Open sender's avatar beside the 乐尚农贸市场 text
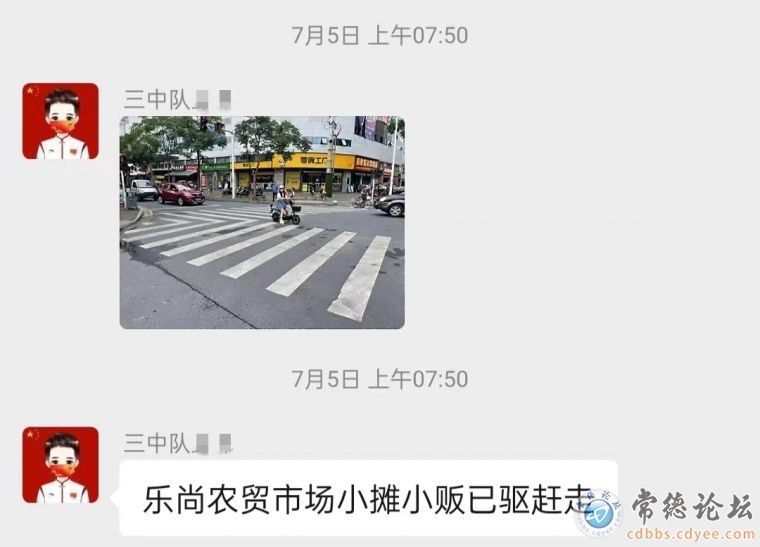760x547 pixels. (60, 465)
